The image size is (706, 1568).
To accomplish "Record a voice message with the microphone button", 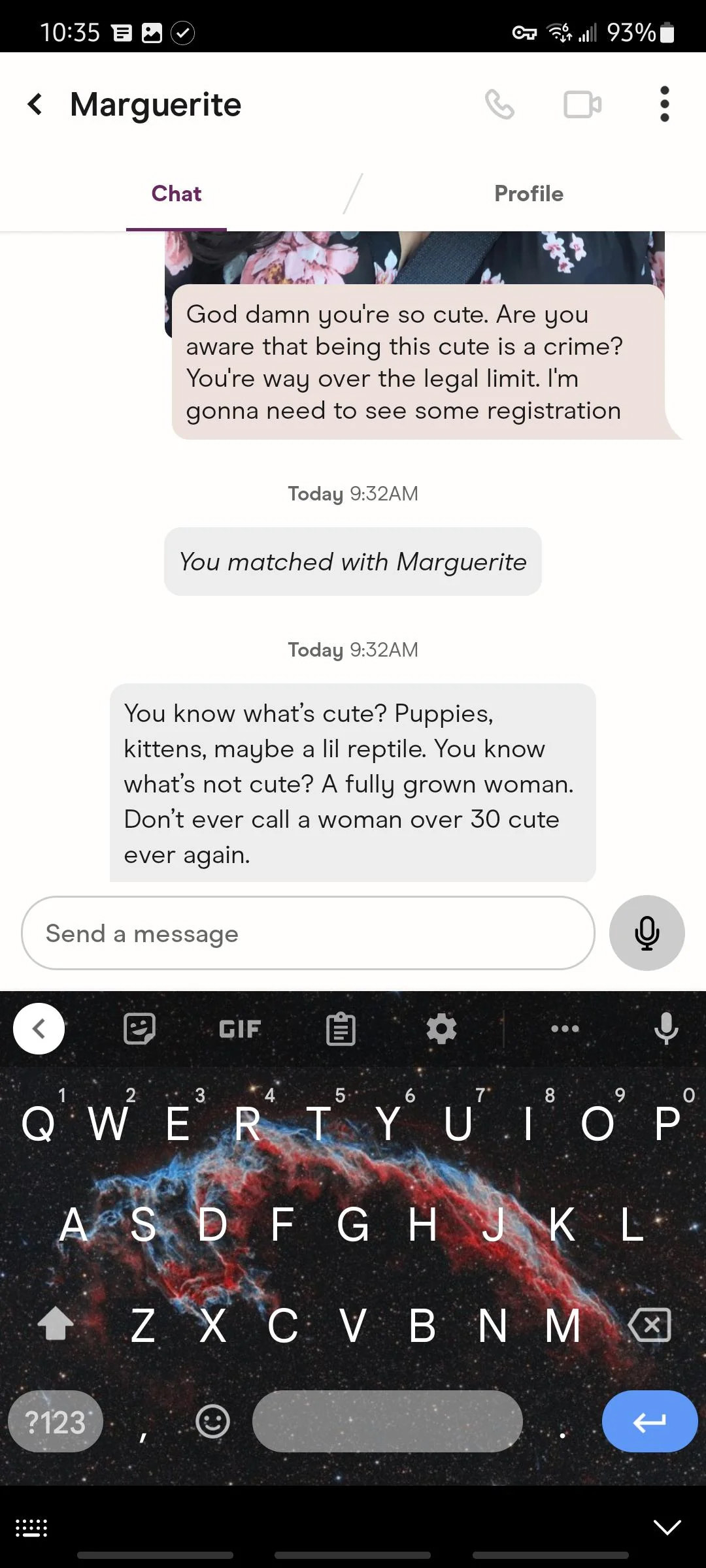I will point(647,933).
